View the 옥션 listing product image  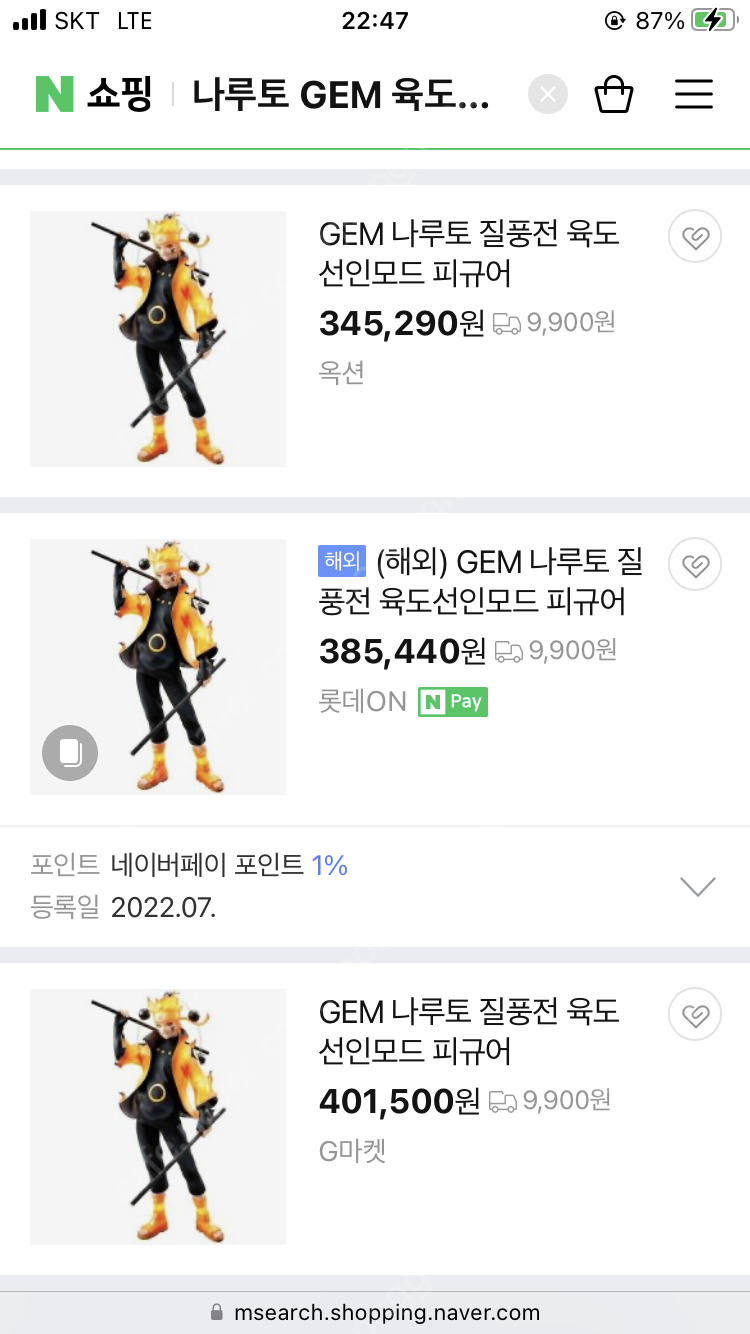point(158,339)
